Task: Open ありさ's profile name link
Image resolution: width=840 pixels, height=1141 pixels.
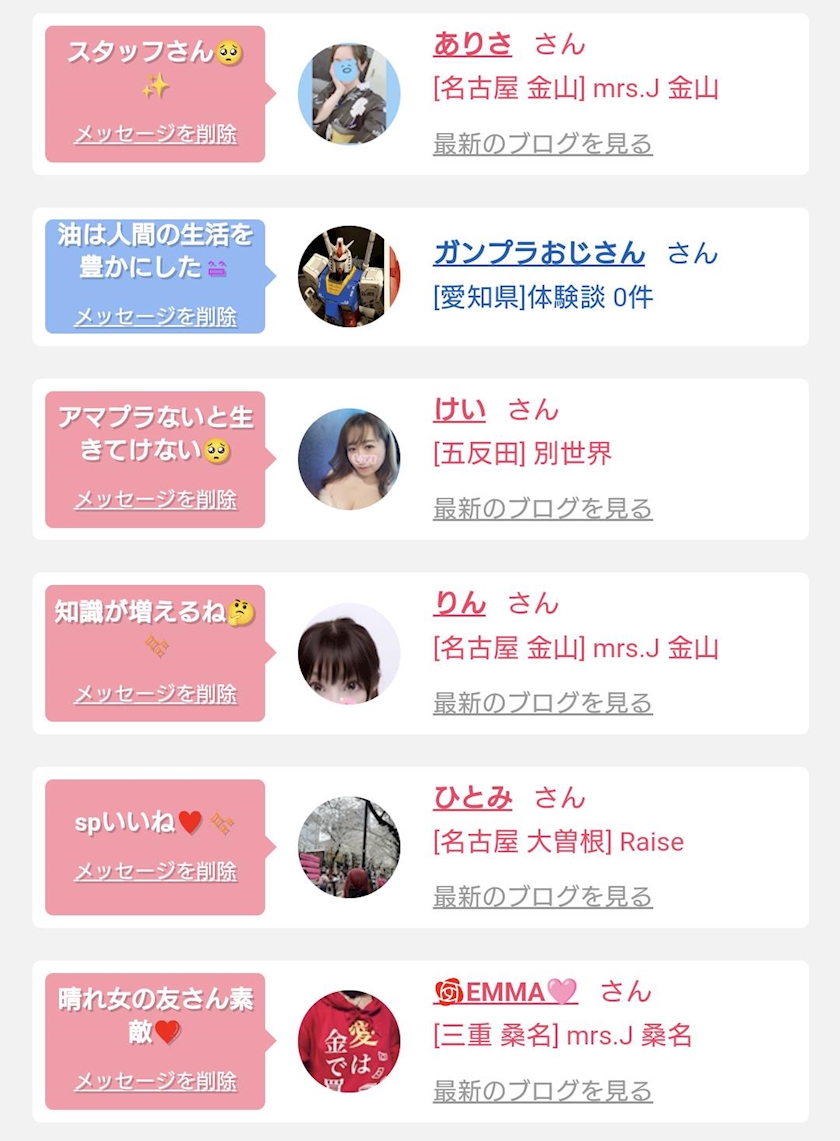Action: 472,44
